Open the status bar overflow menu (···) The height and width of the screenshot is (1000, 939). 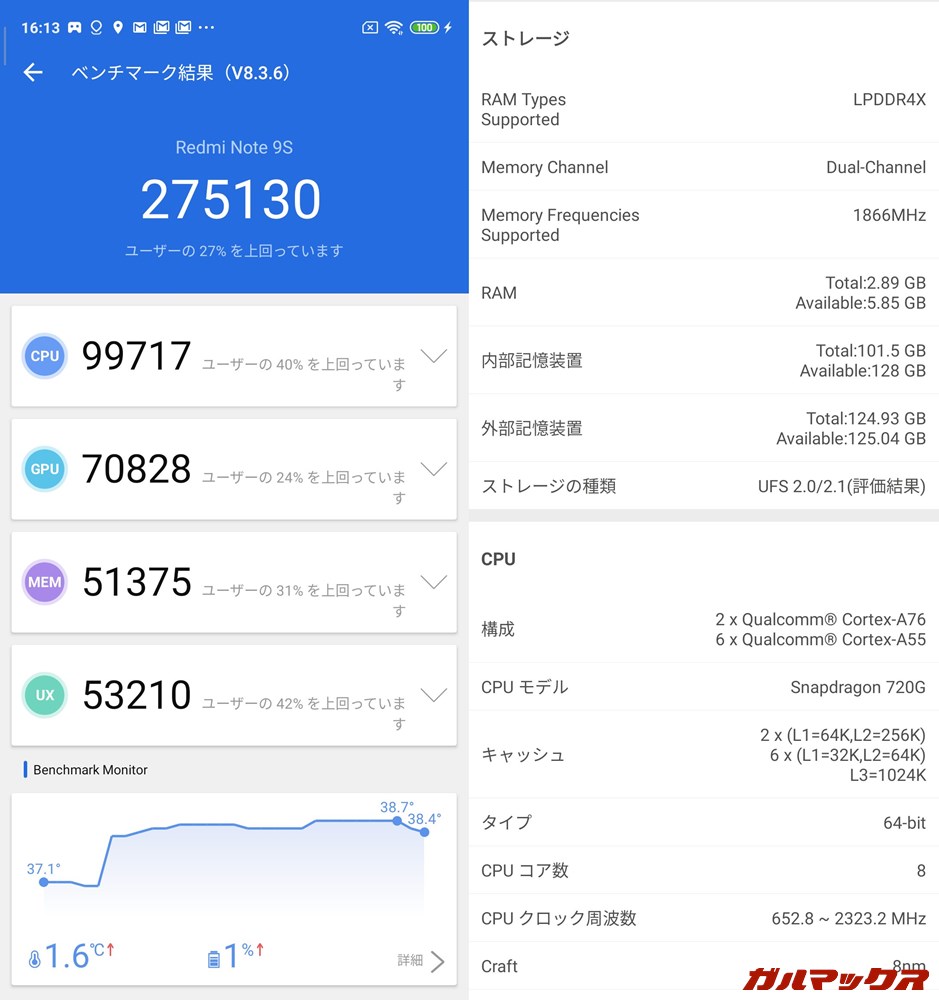207,27
